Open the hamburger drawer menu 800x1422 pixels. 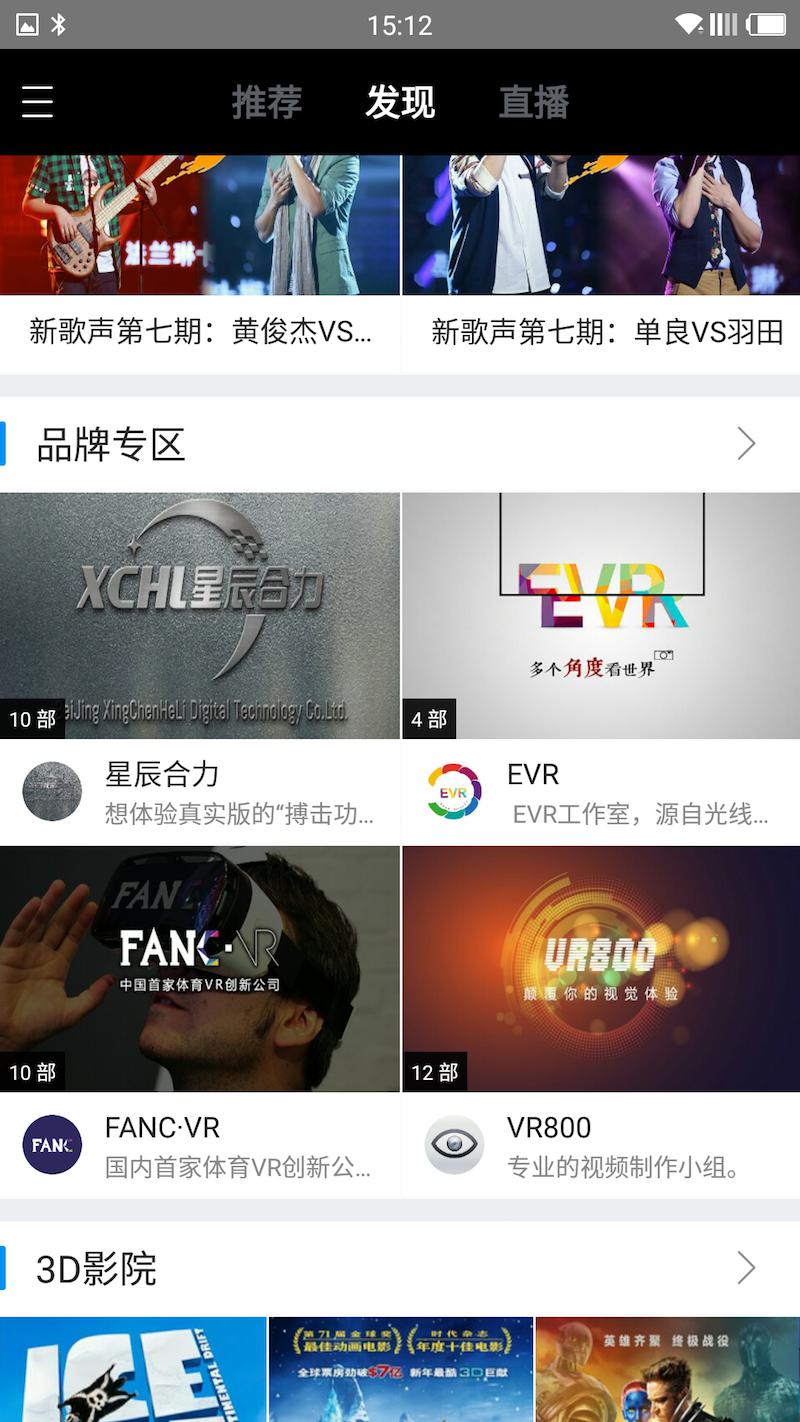click(x=38, y=102)
